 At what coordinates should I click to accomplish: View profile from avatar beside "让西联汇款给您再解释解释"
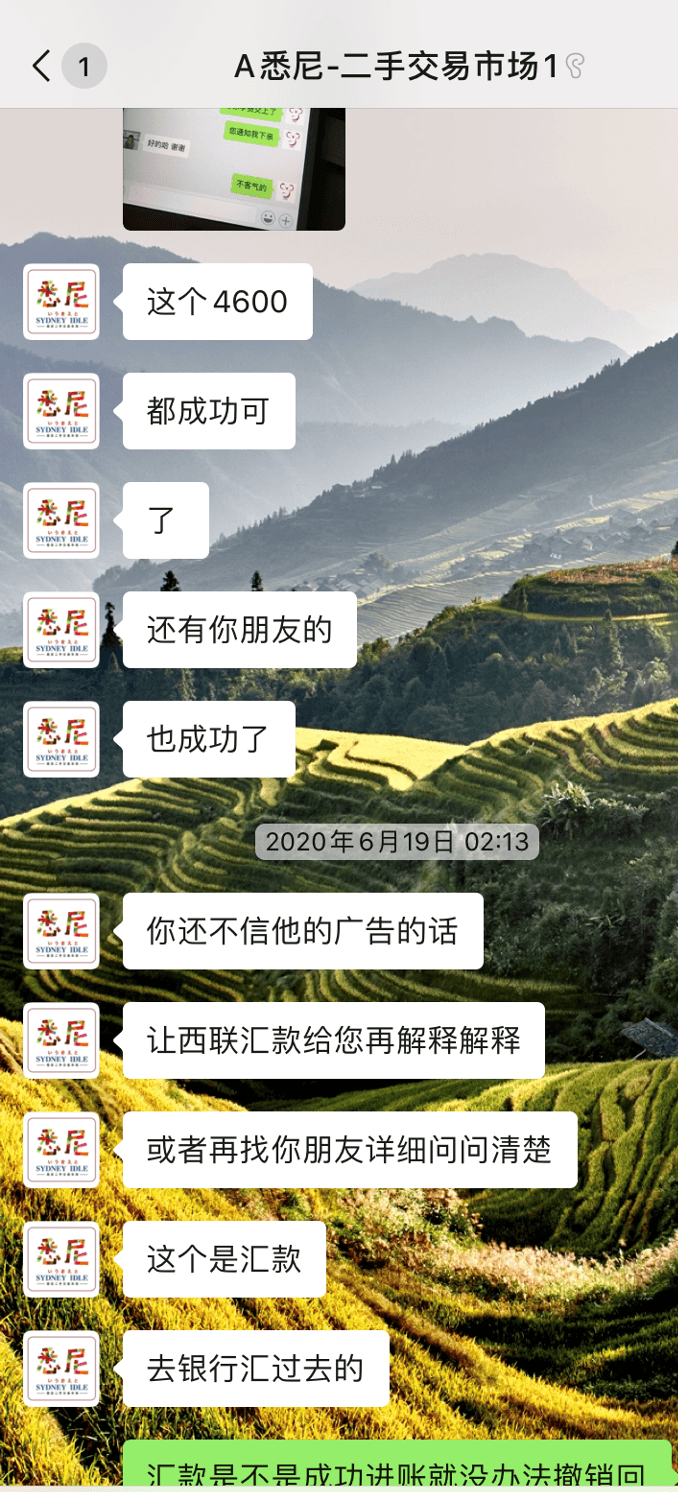pyautogui.click(x=61, y=1040)
